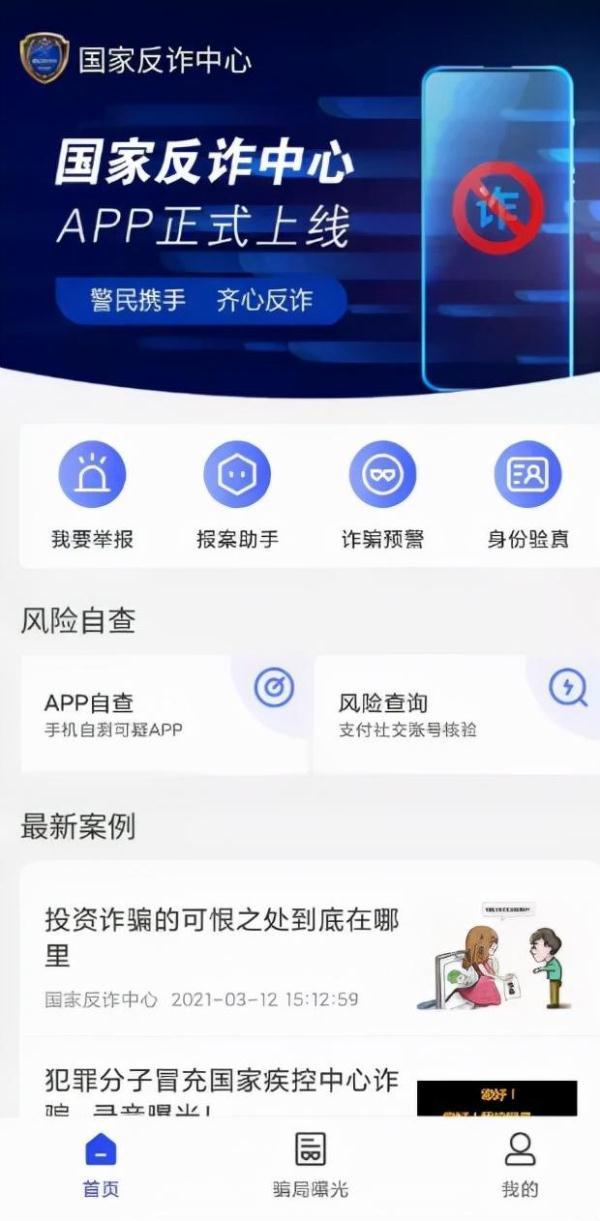Switch to the 骗局曝光 tab
Viewport: 600px width, 1221px height.
coord(310,1165)
